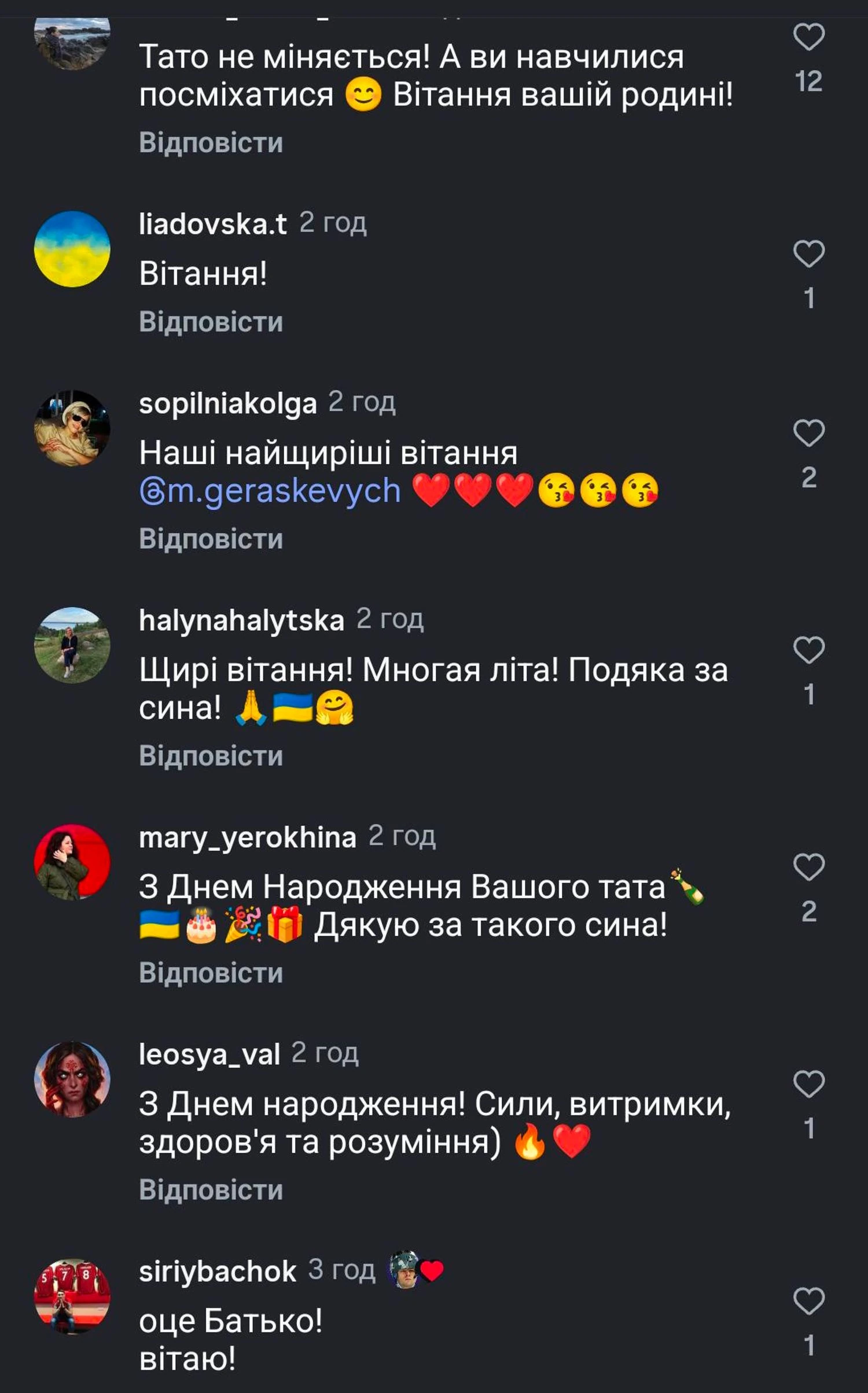Reply to sopilniakolga's comment
The image size is (868, 1393).
(x=211, y=539)
